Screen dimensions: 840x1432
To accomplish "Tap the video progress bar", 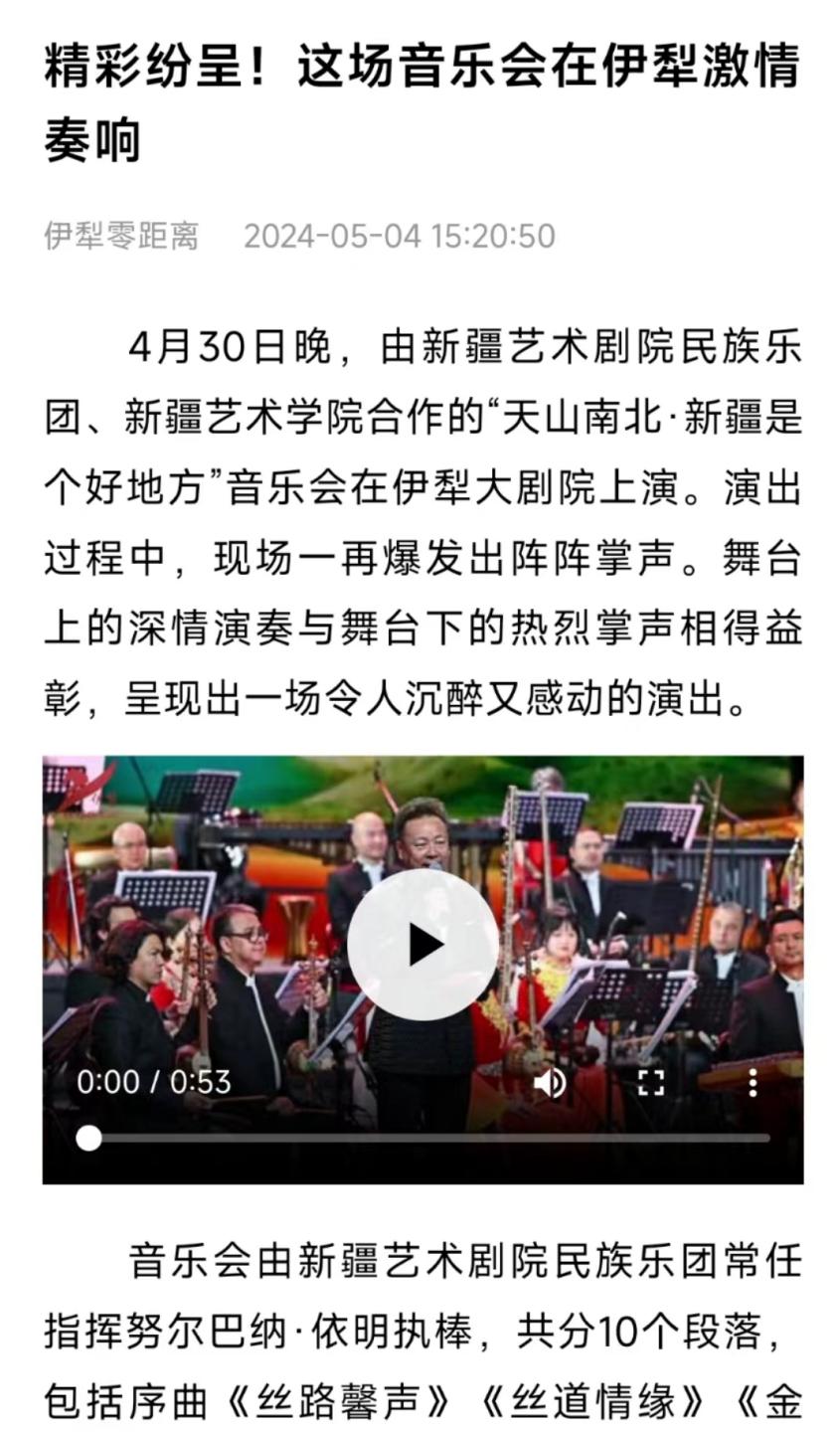I will point(427,1139).
